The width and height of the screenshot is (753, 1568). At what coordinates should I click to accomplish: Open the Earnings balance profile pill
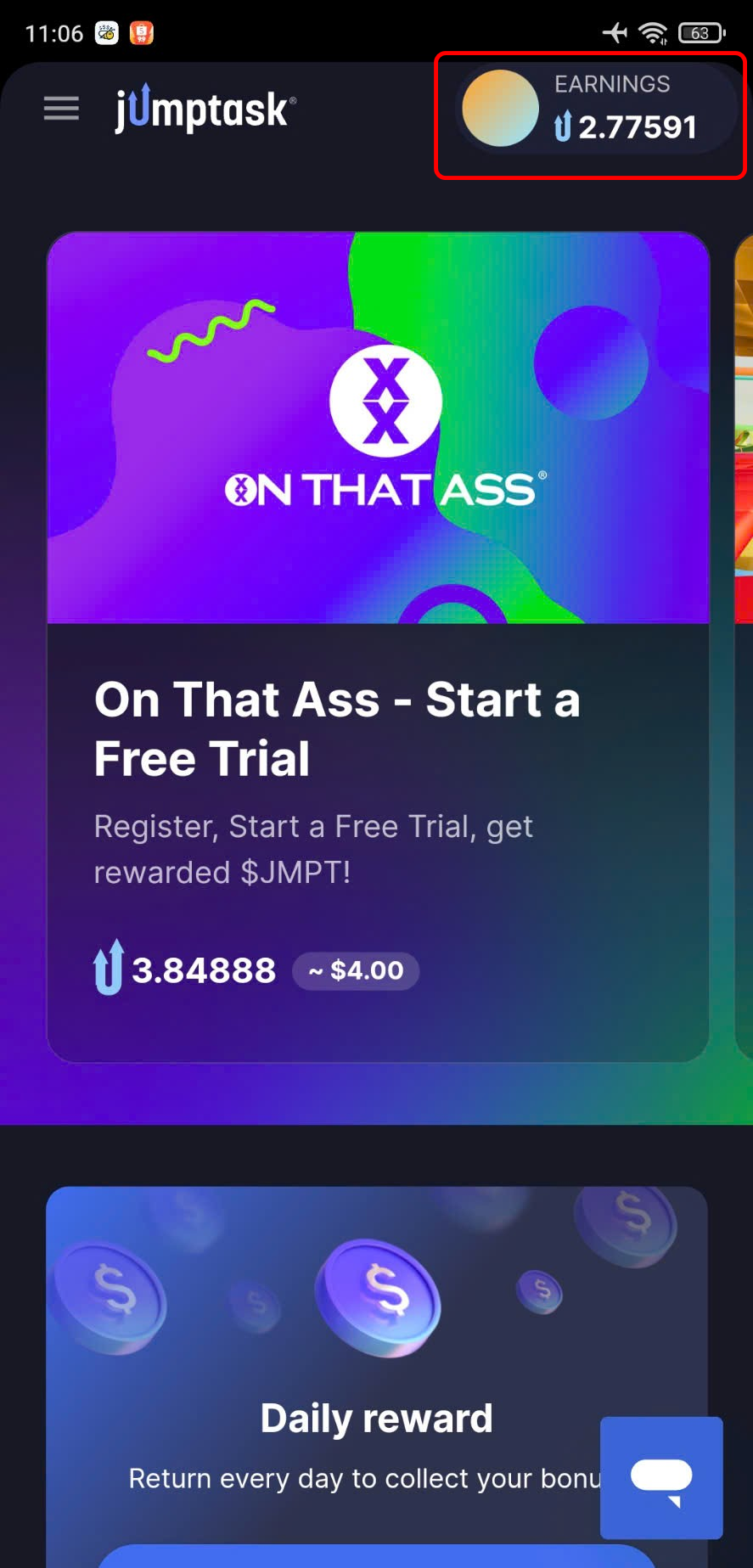click(596, 109)
